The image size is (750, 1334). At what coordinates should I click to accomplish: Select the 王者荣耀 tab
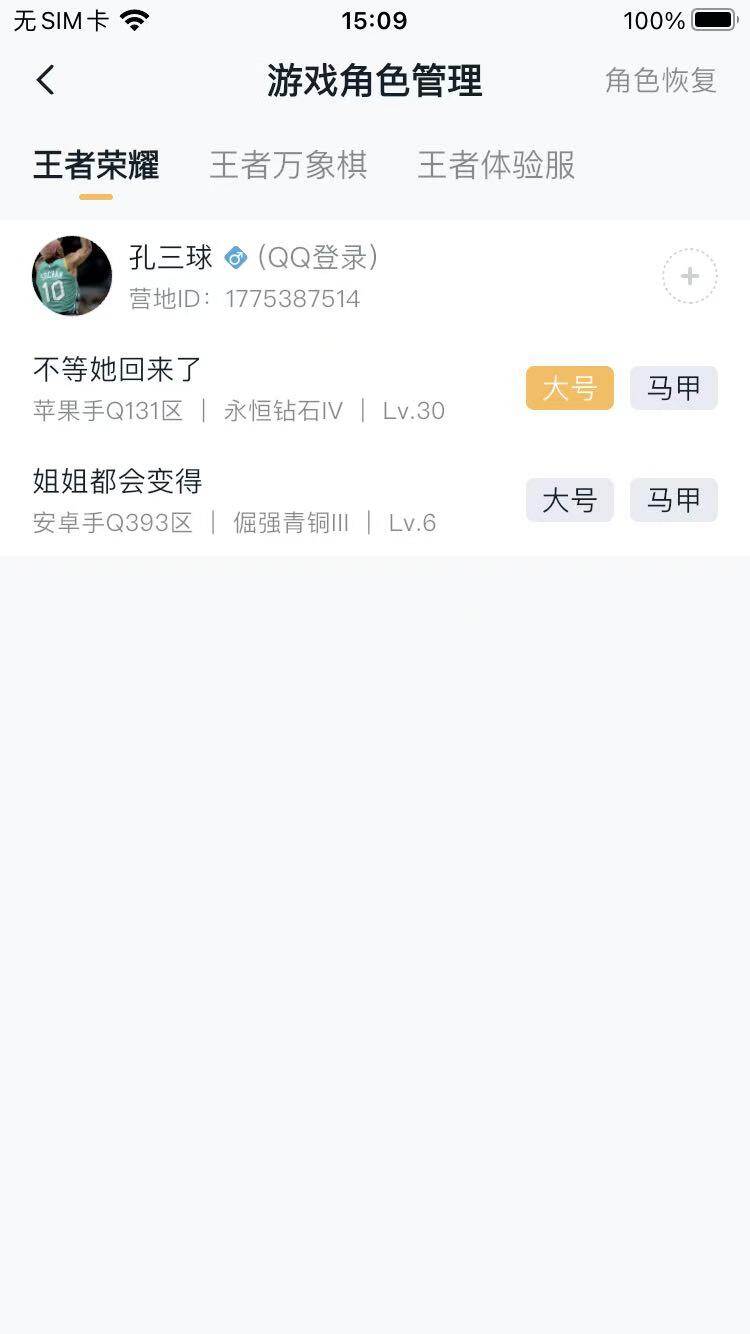pos(95,165)
